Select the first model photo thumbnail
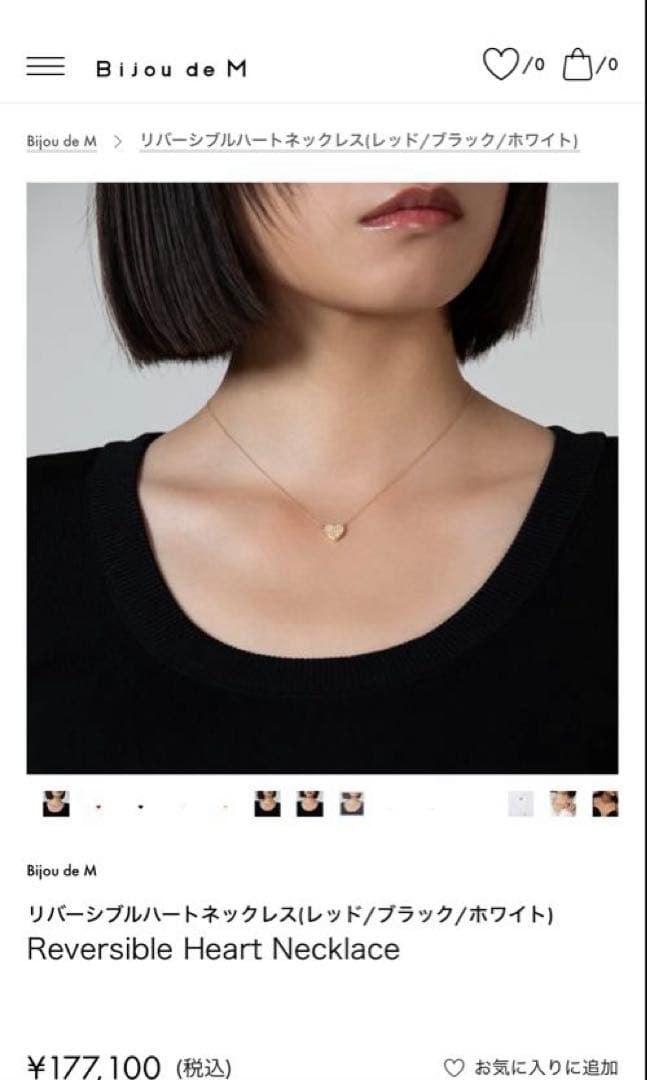Image resolution: width=647 pixels, height=1080 pixels. coord(56,803)
